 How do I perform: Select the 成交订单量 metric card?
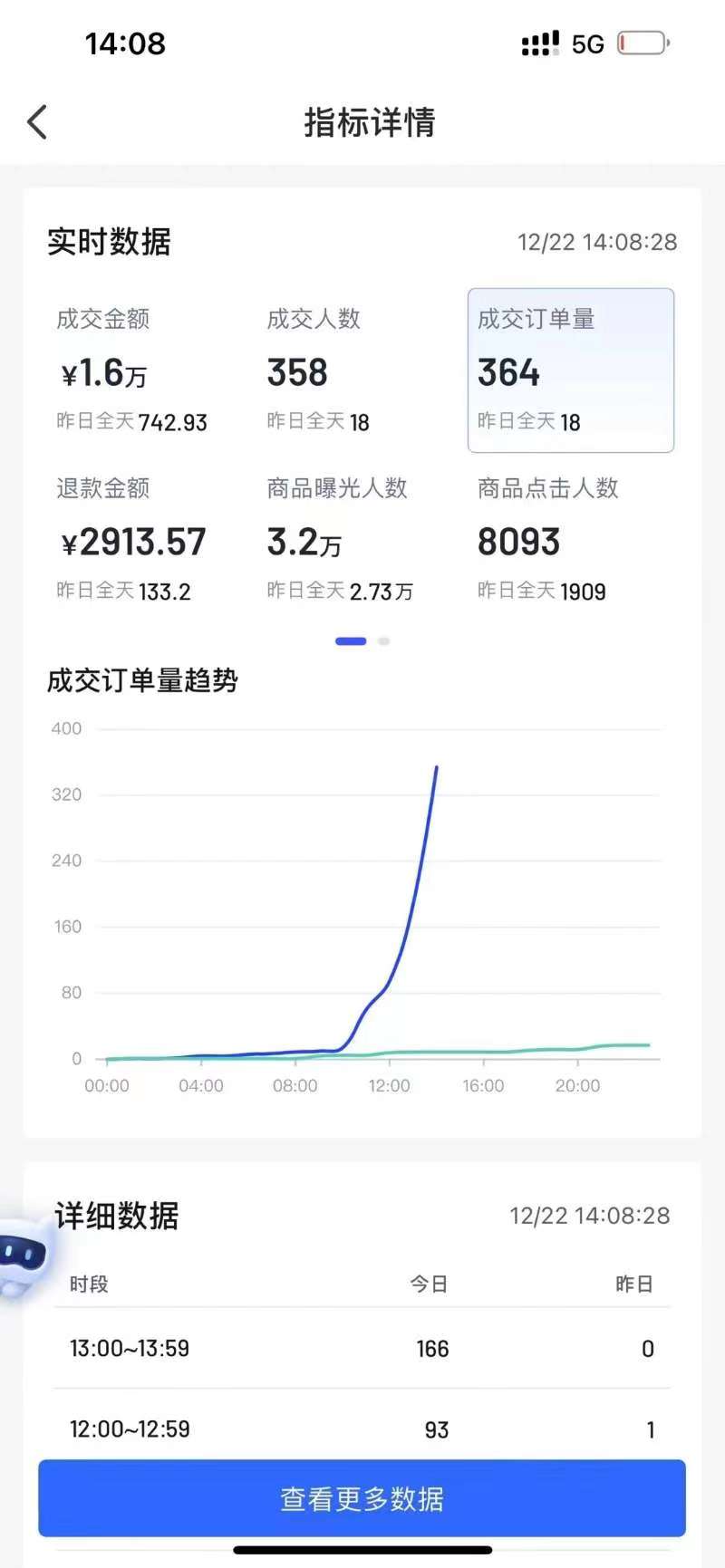click(570, 370)
